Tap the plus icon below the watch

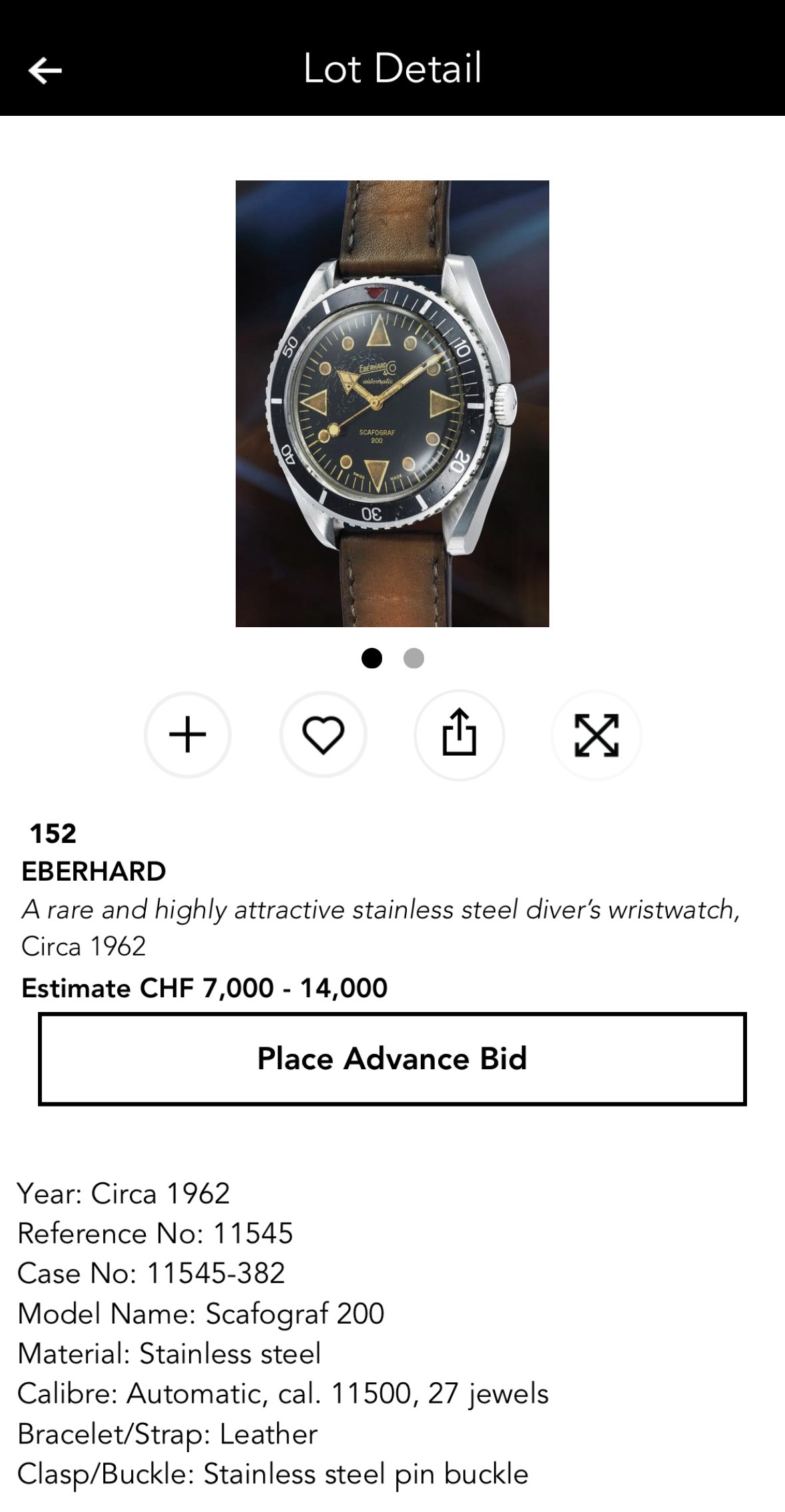(x=188, y=735)
